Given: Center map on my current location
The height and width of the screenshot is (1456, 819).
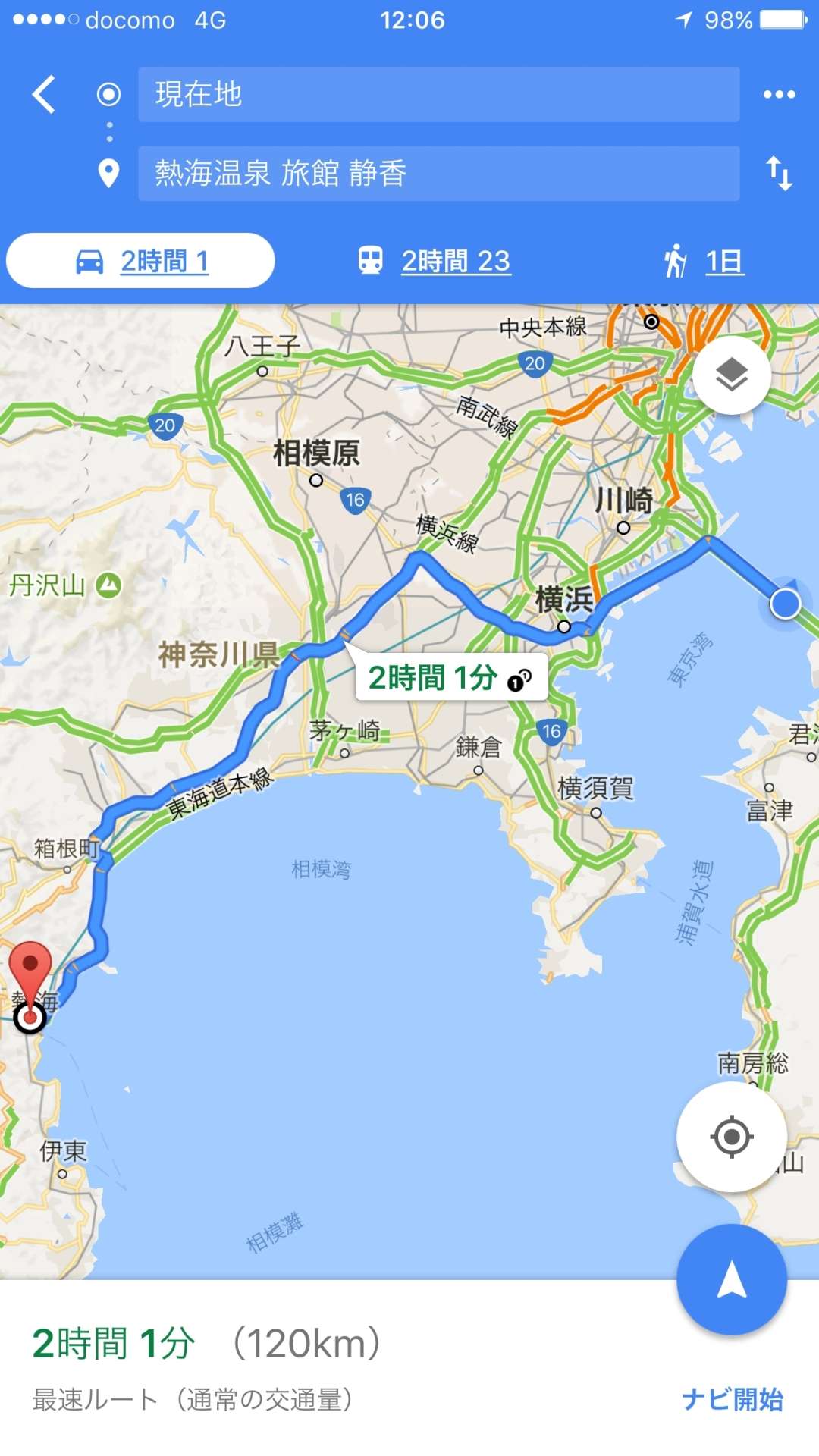Looking at the screenshot, I should pyautogui.click(x=732, y=1137).
